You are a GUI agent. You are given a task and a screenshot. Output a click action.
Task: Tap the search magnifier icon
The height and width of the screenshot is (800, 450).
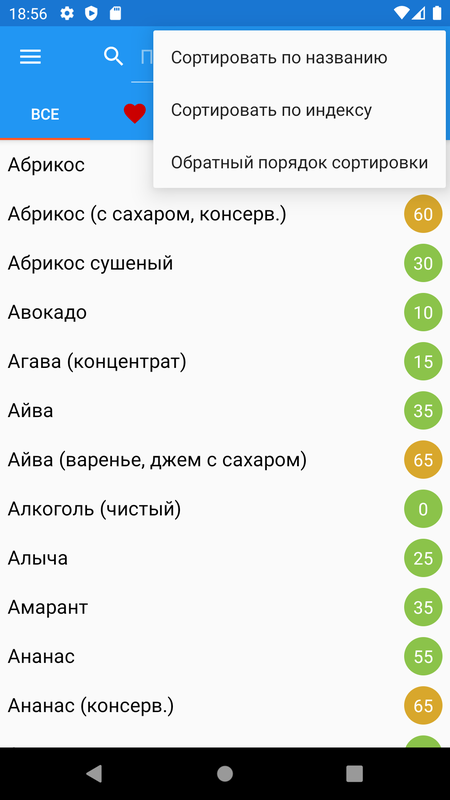[114, 56]
